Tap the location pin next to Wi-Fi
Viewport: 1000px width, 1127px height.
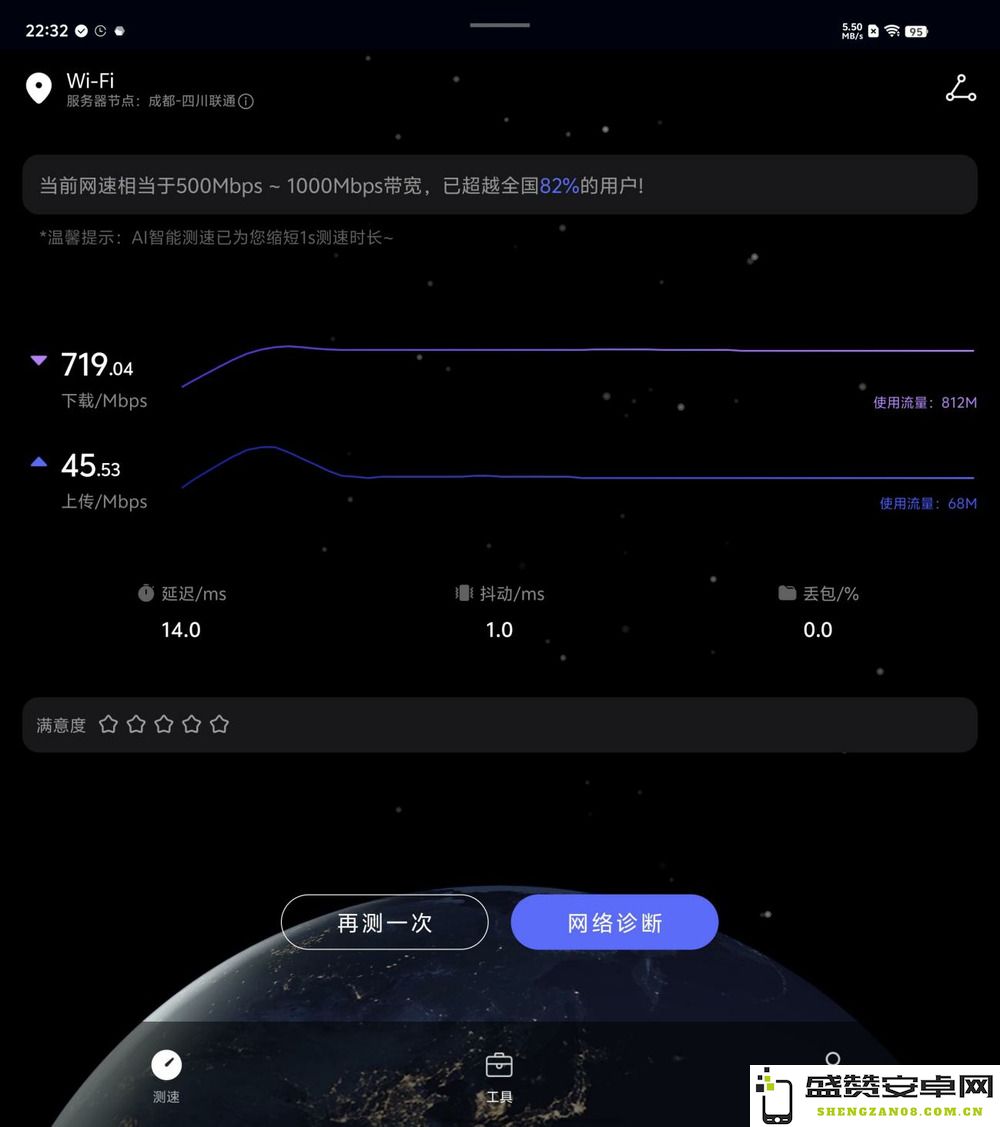click(x=38, y=88)
